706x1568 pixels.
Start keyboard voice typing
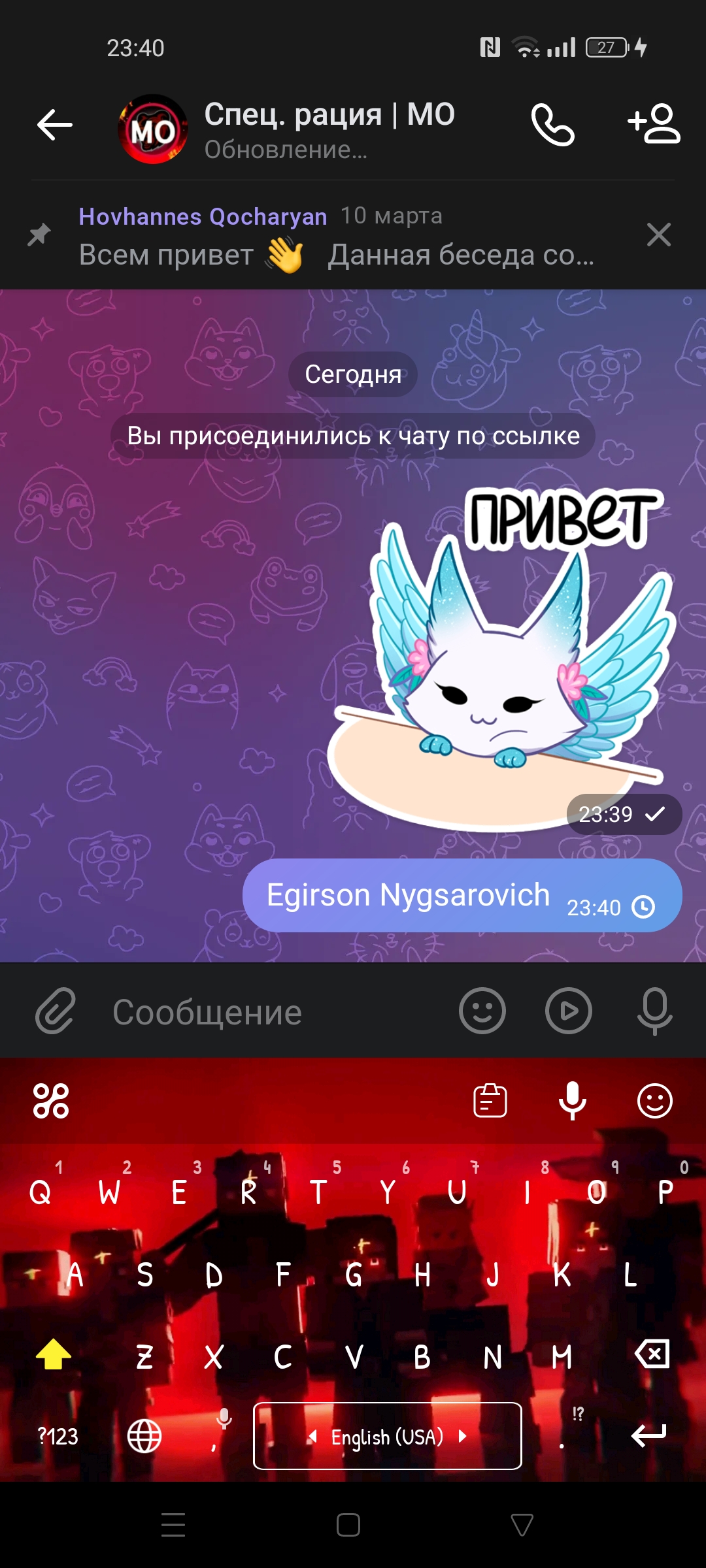573,1101
